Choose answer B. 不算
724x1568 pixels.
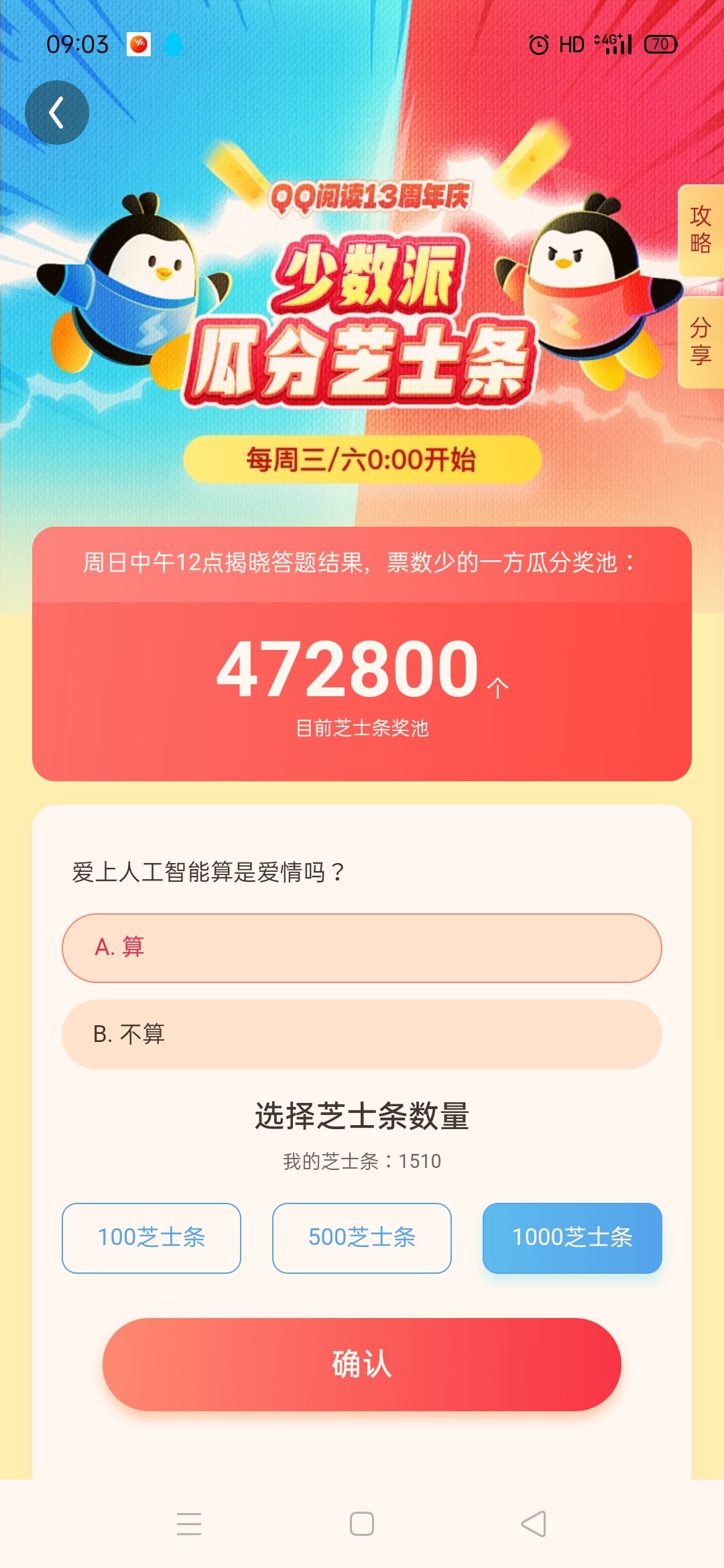tap(362, 1034)
